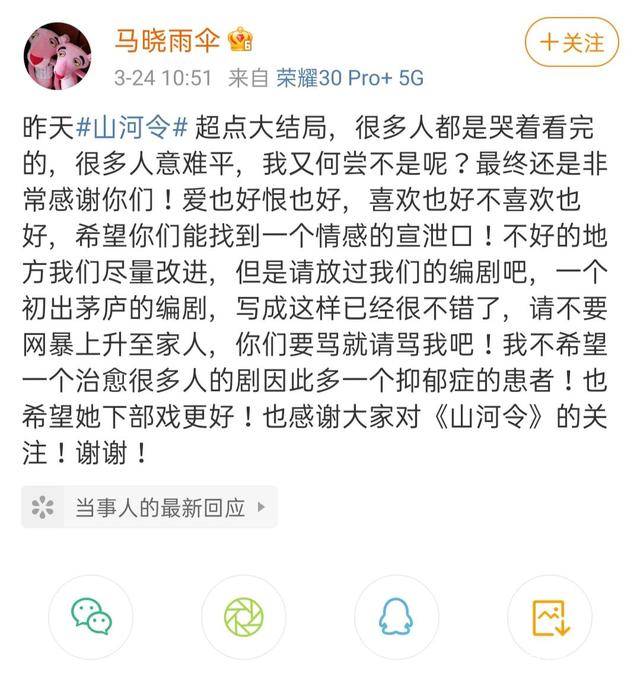
Task: Share the post to WeChat Moments
Action: click(243, 617)
